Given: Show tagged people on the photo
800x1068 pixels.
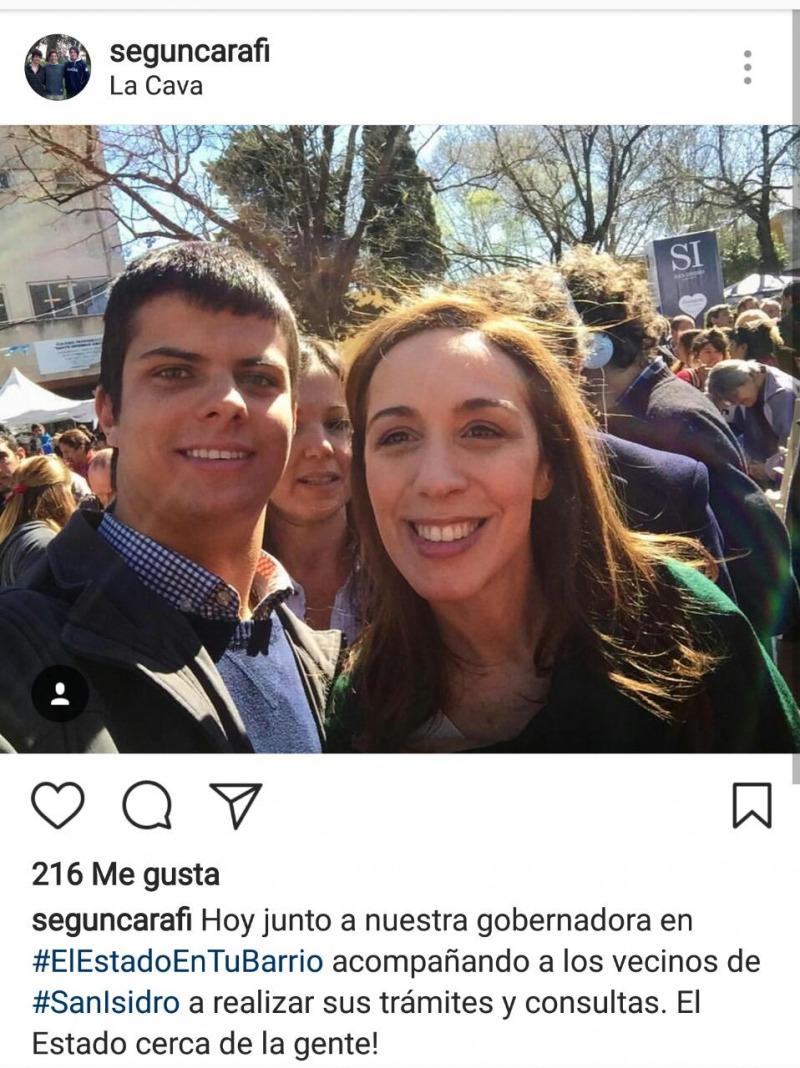Looking at the screenshot, I should click(60, 693).
